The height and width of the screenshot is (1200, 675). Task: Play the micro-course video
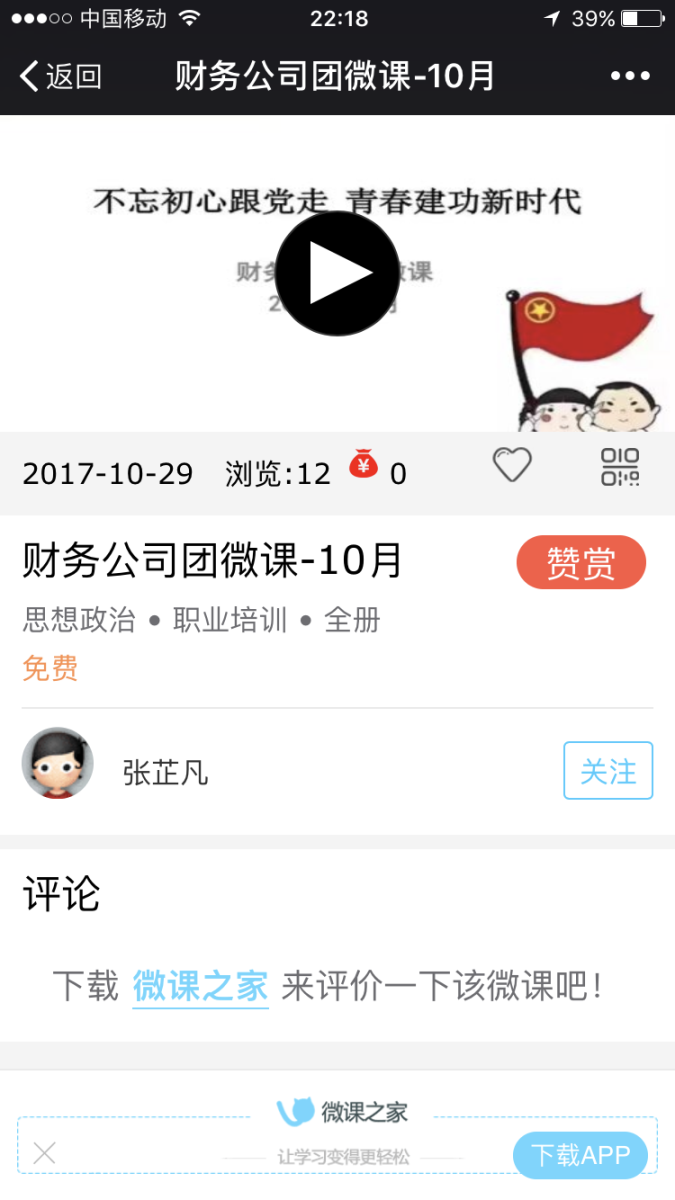pyautogui.click(x=337, y=273)
